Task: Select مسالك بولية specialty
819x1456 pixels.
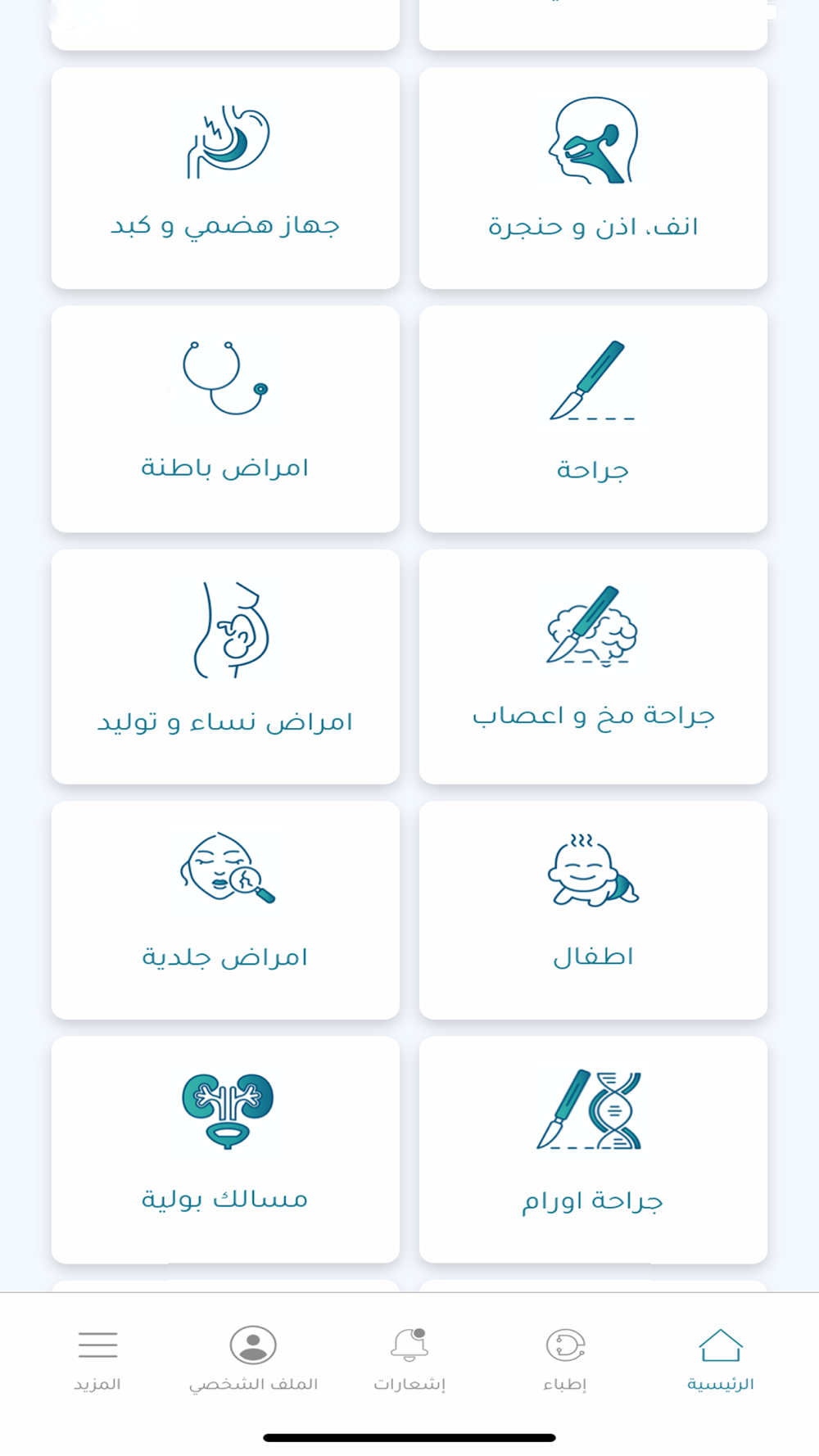Action: coord(225,1150)
